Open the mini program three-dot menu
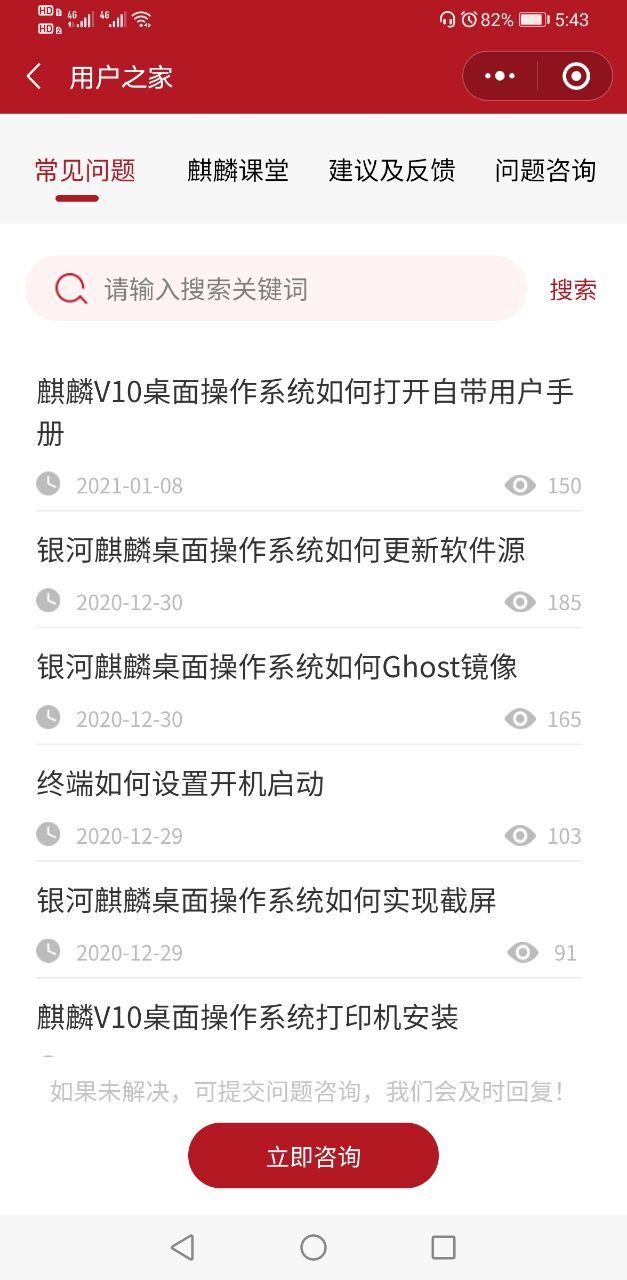This screenshot has width=627, height=1280. click(x=500, y=76)
